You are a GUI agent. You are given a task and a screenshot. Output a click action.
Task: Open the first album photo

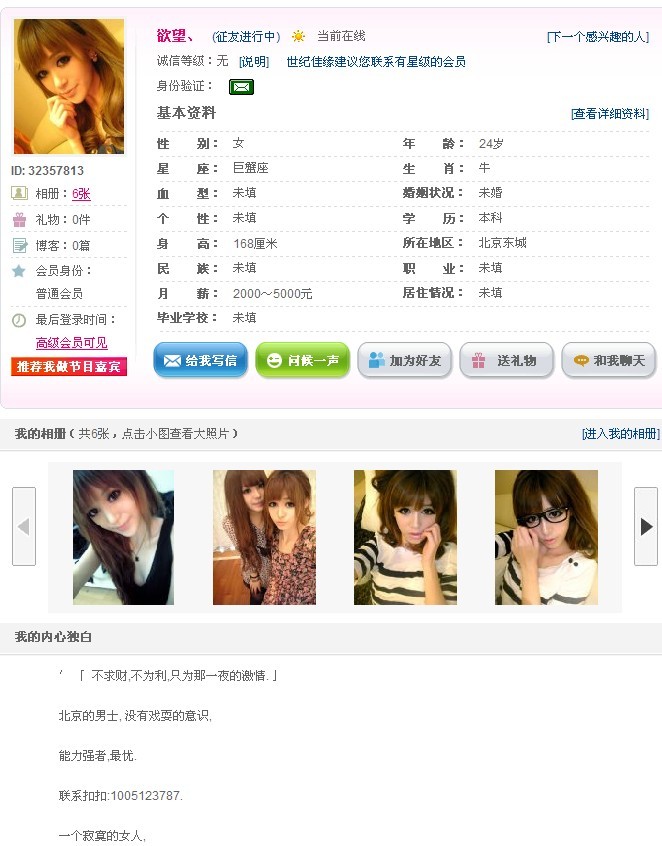click(x=123, y=537)
